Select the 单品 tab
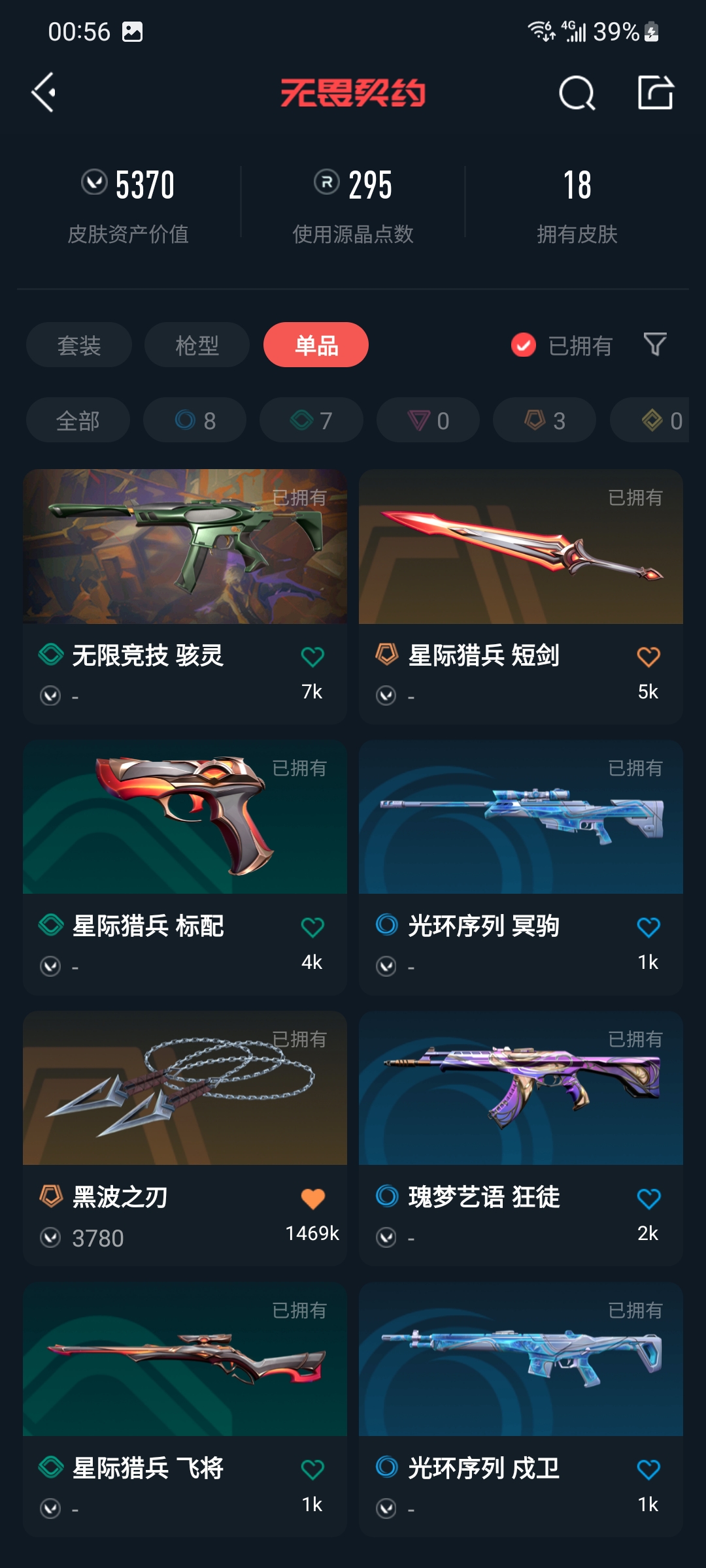 [316, 345]
